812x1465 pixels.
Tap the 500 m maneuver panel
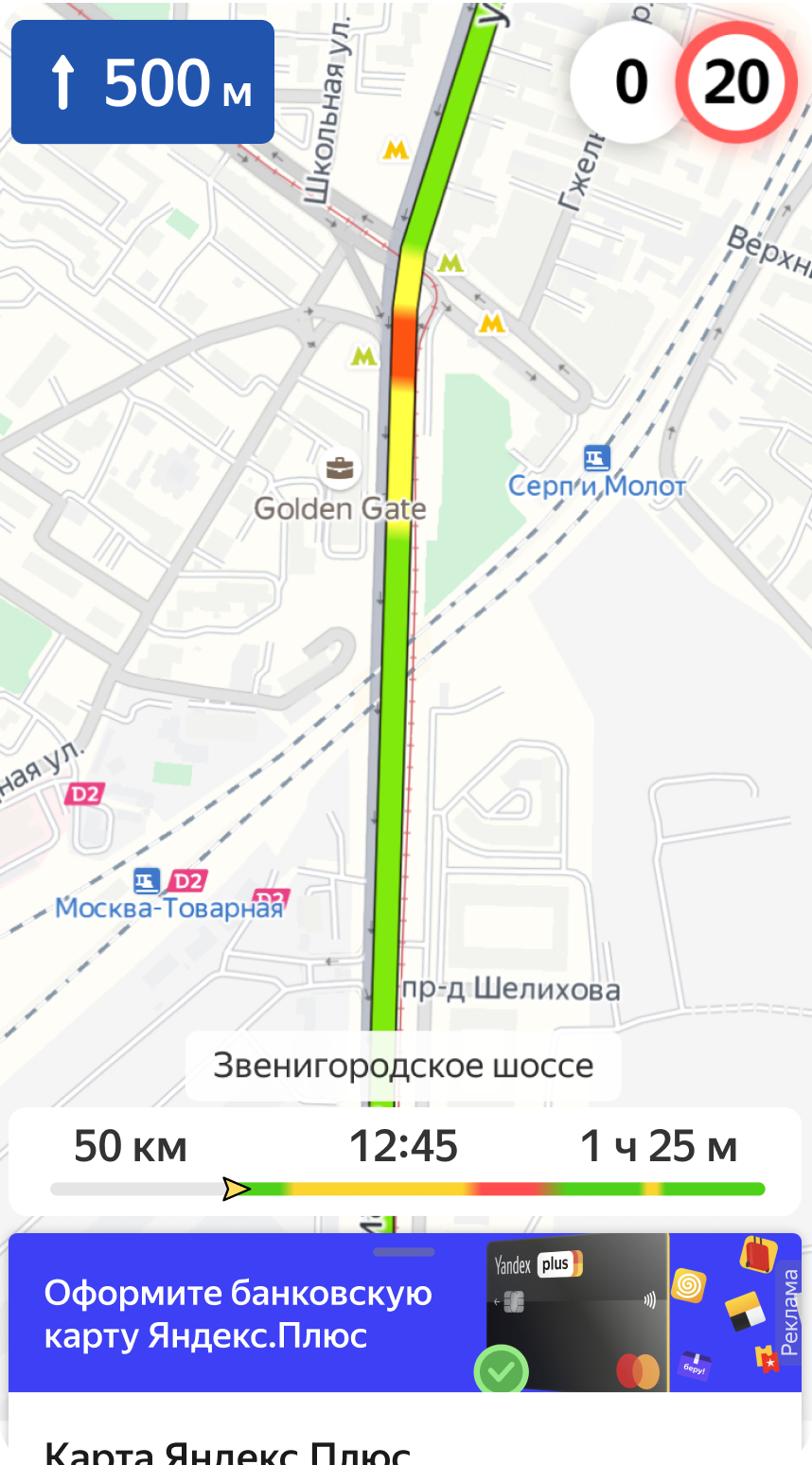tap(143, 82)
